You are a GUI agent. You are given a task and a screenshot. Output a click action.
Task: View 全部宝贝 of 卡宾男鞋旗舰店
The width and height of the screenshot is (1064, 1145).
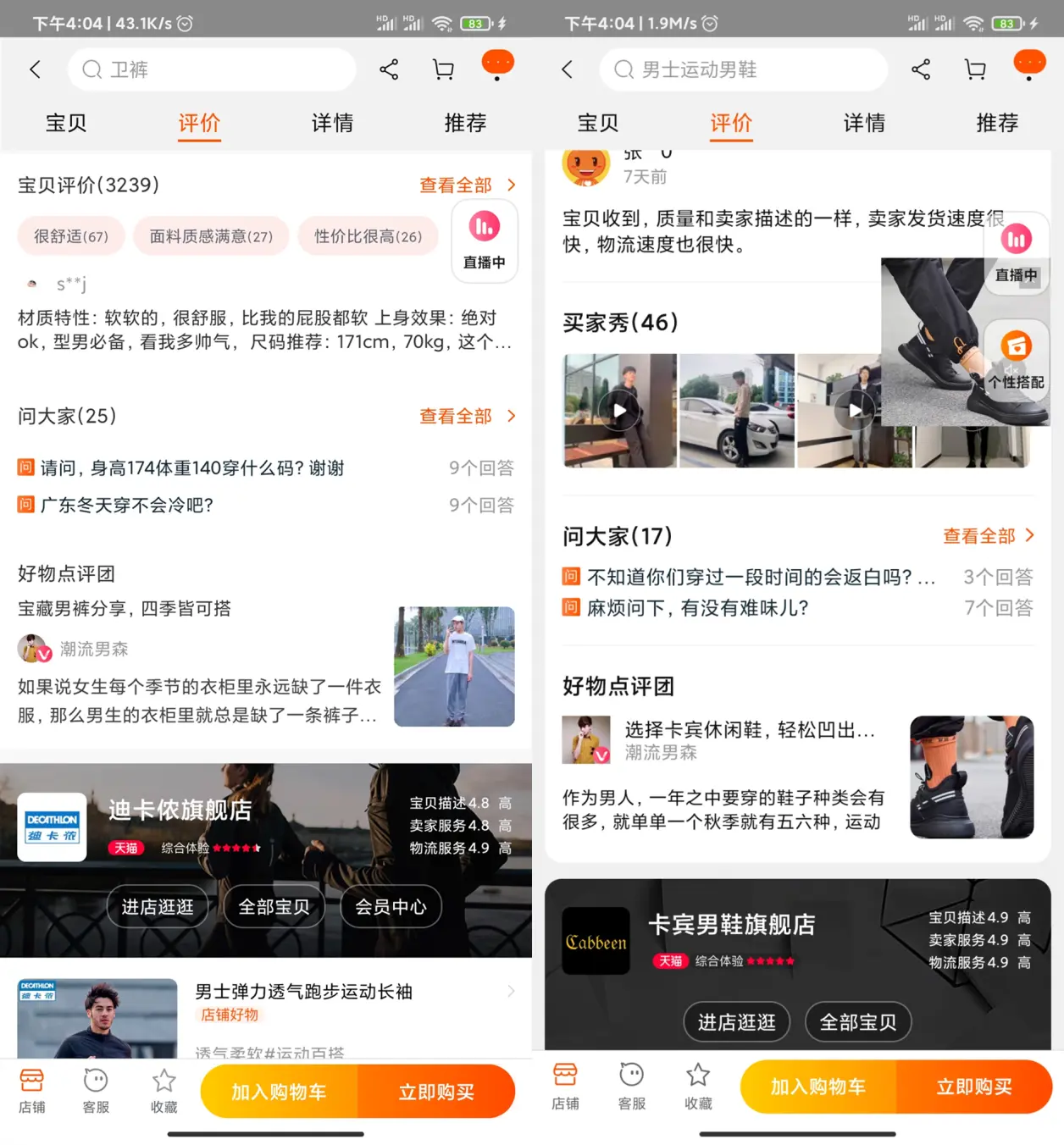(x=857, y=1022)
